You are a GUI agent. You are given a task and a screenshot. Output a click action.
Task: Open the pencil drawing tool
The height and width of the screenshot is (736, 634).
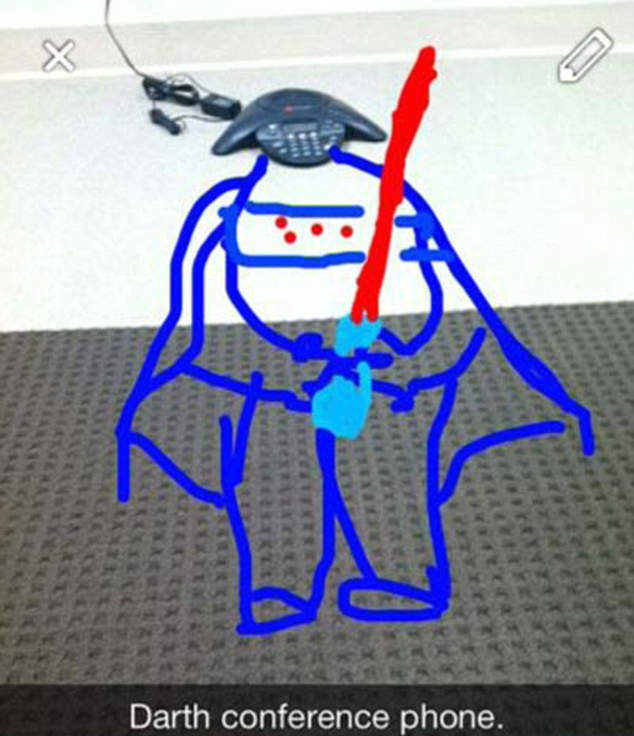tap(583, 56)
